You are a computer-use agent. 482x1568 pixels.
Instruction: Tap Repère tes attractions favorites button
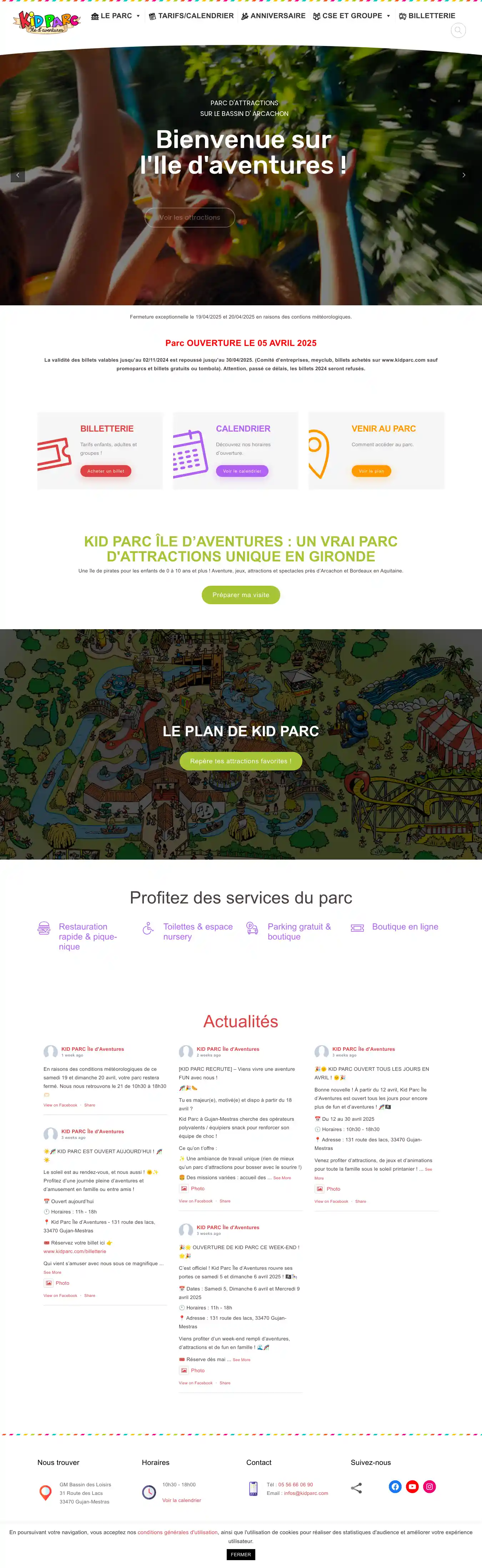coord(241,761)
